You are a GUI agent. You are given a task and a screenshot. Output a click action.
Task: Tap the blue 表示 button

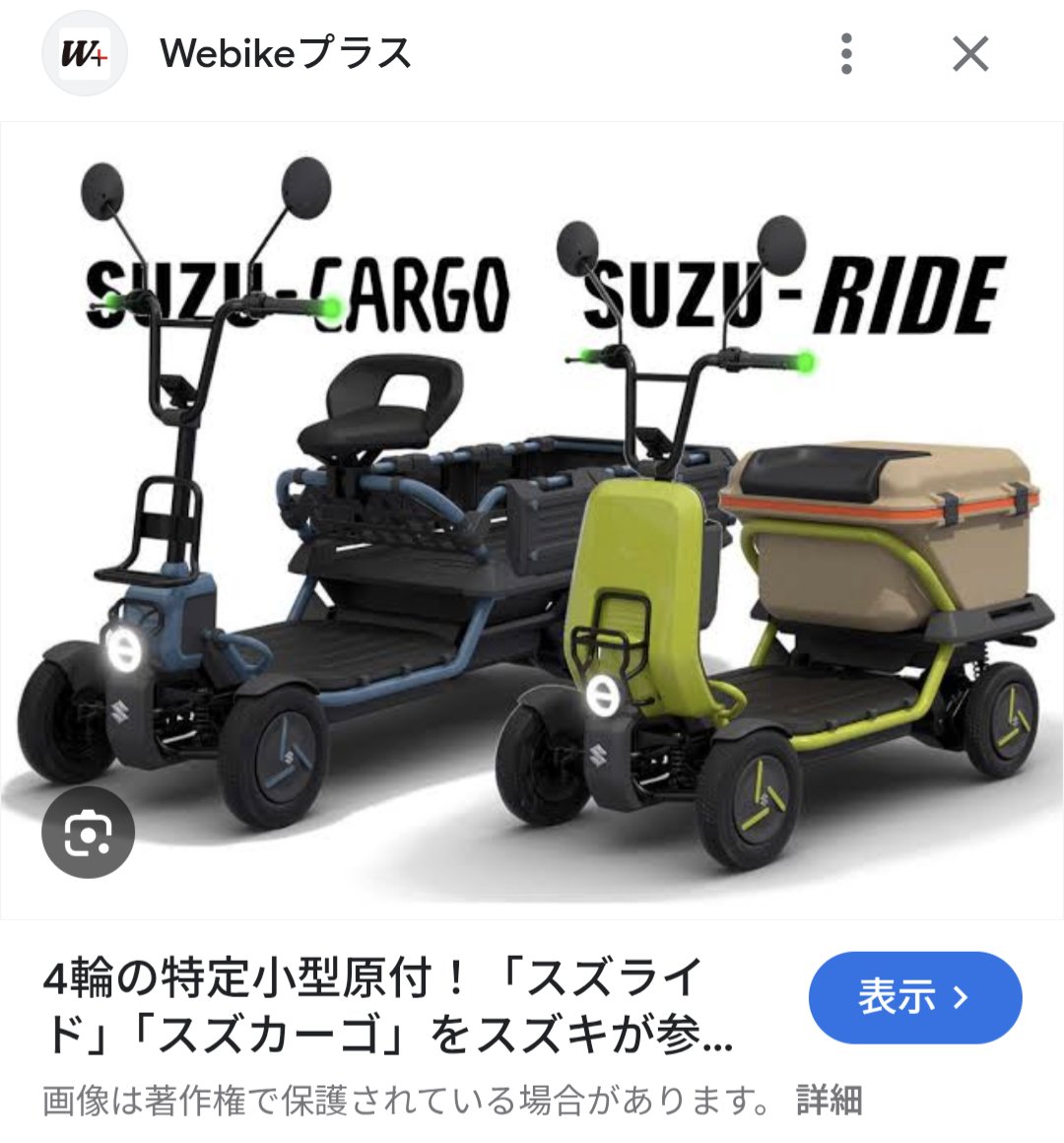click(914, 997)
